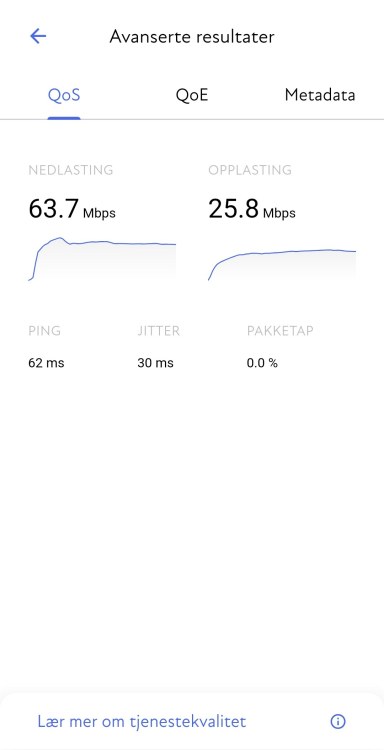The width and height of the screenshot is (384, 750).
Task: Tap the info icon beside tjenestekvalitet
Action: (x=338, y=721)
